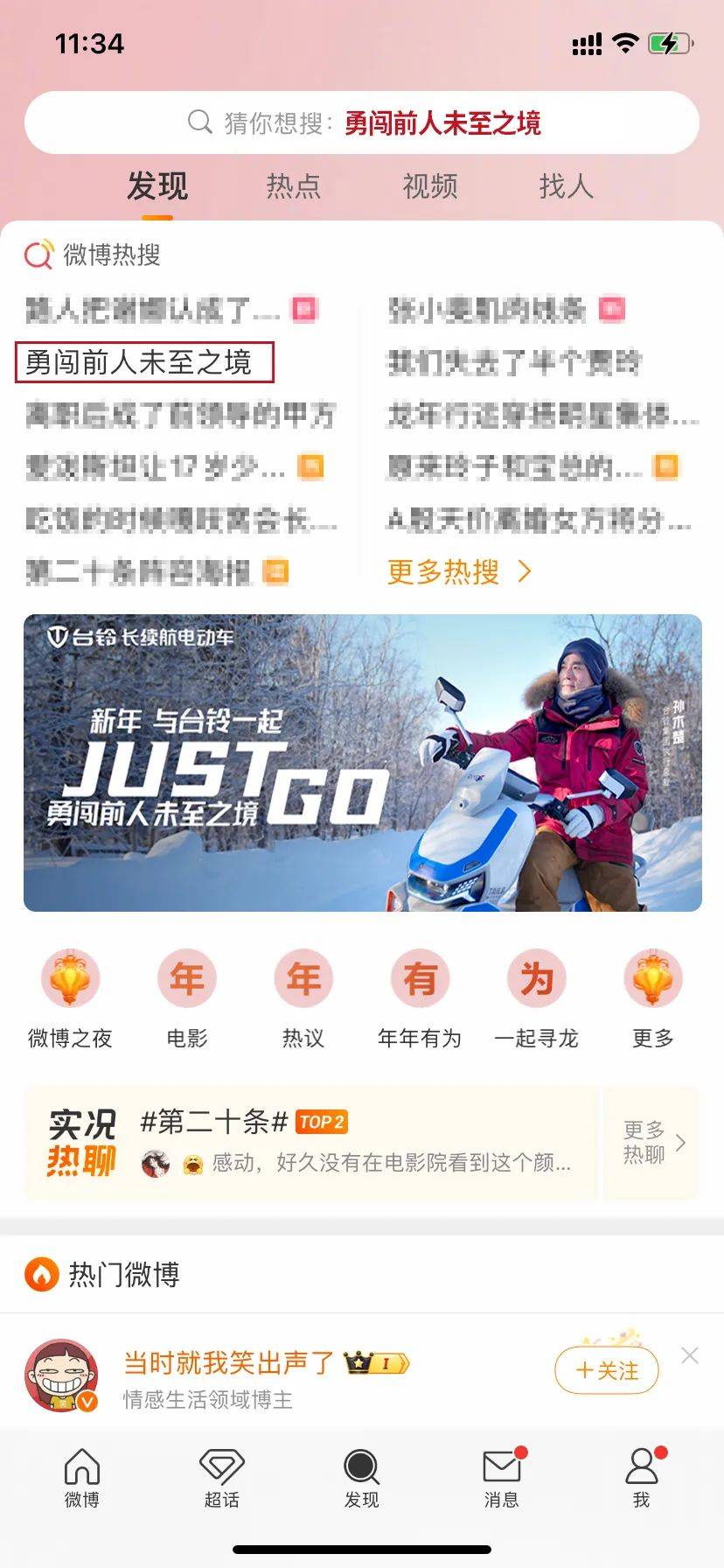Switch to the 视频 tab
Screen dimensions: 724x1568
pyautogui.click(x=429, y=185)
